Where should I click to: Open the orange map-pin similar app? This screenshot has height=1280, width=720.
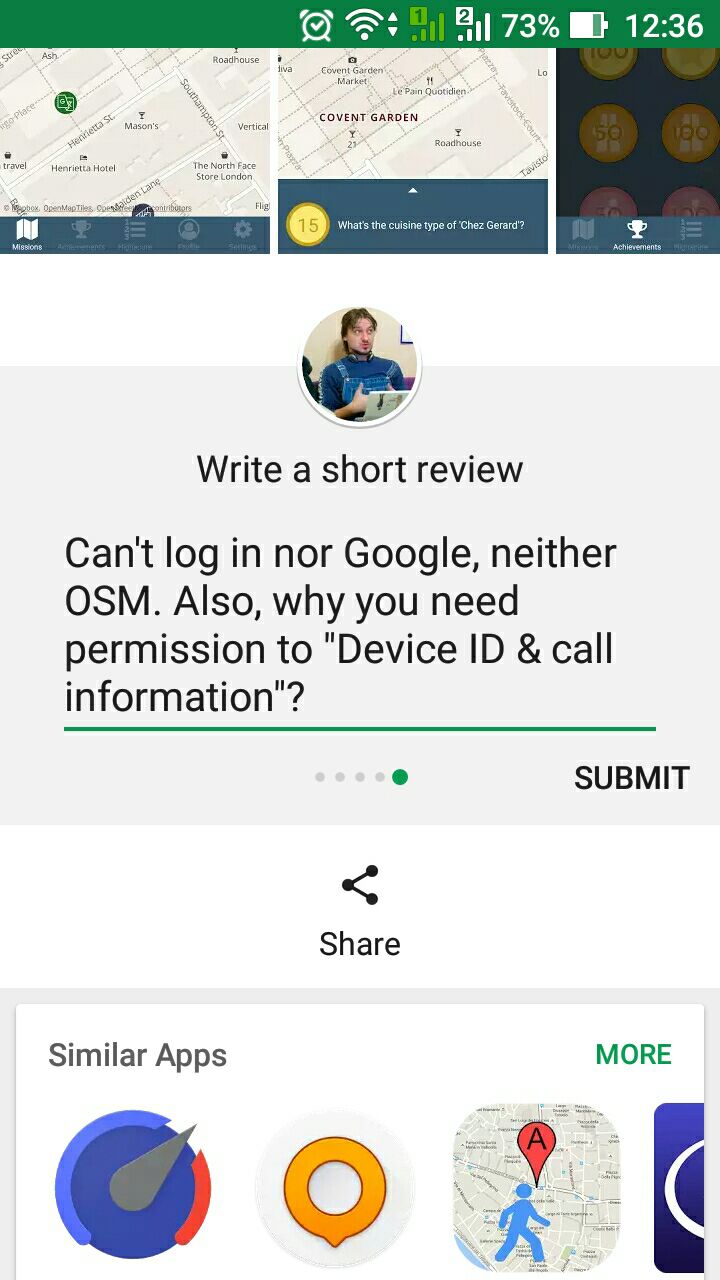click(x=334, y=1187)
